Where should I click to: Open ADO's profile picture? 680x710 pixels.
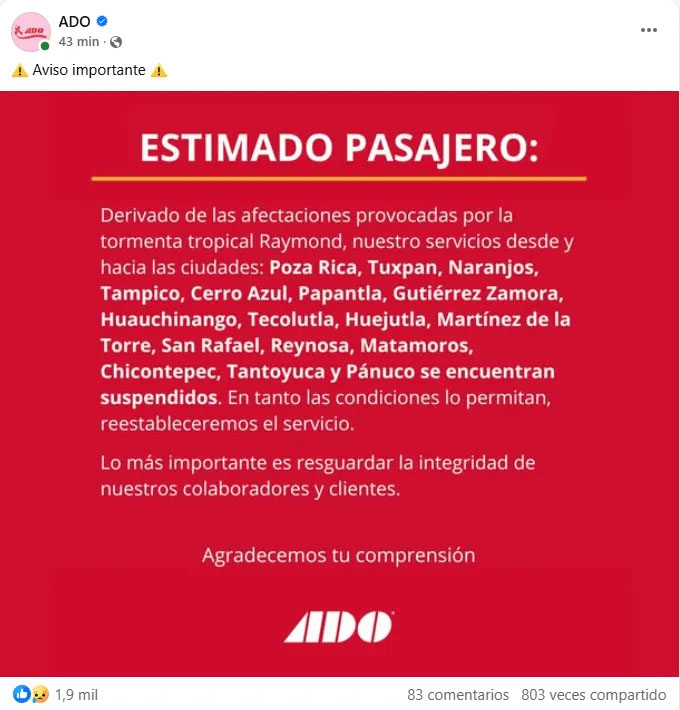coord(30,31)
